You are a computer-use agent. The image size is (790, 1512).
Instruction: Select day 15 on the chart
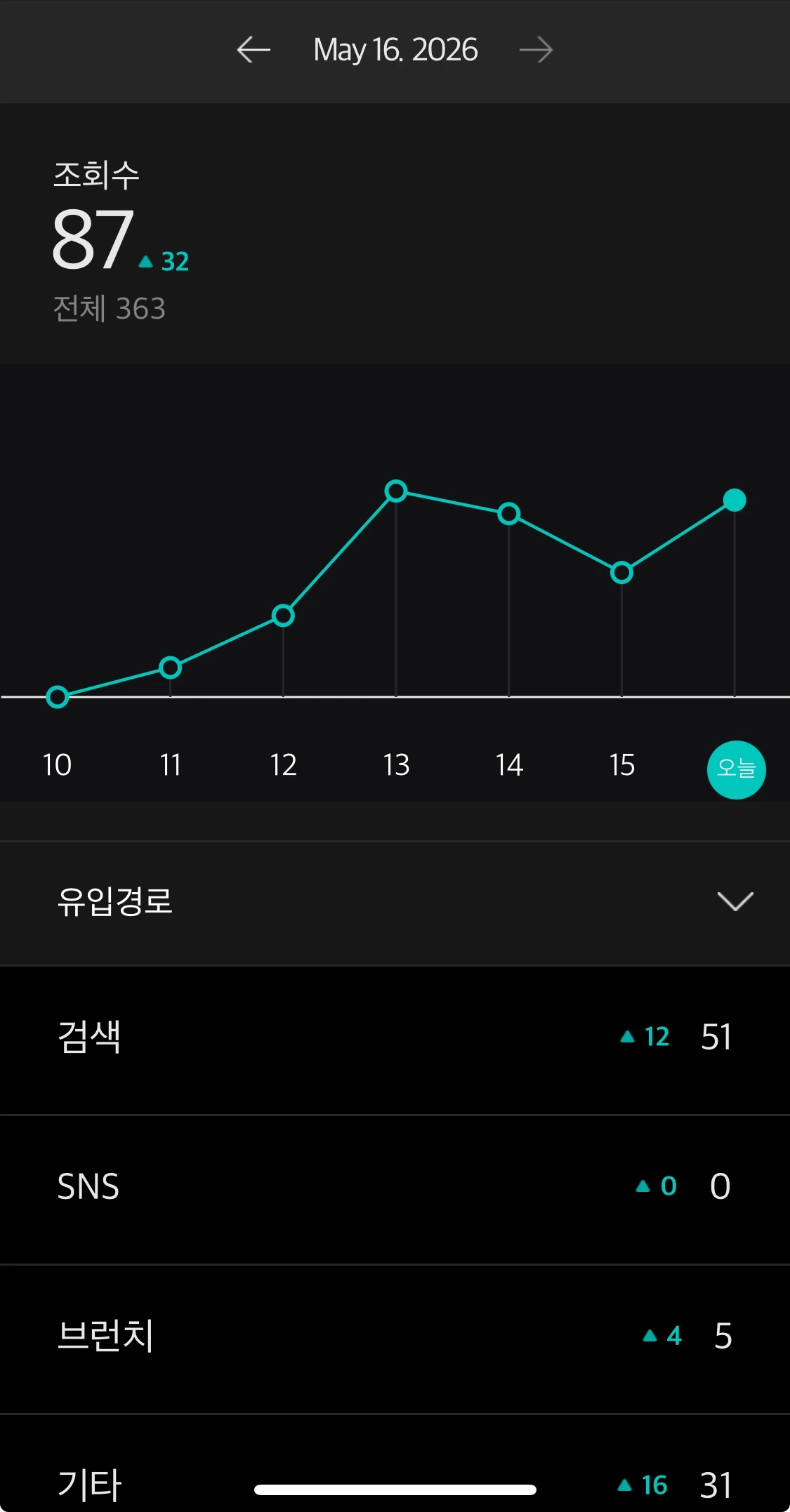(x=622, y=764)
